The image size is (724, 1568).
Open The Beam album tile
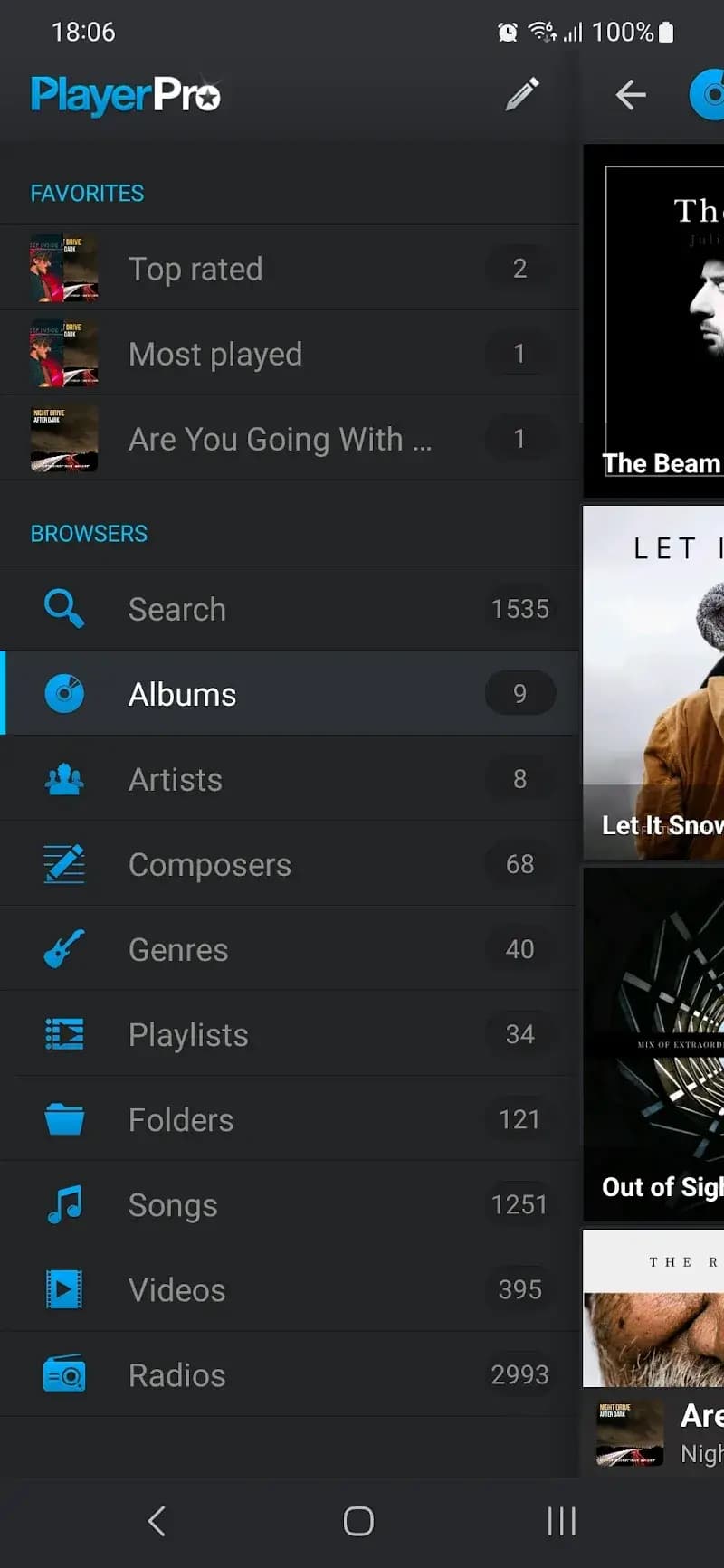coord(655,321)
